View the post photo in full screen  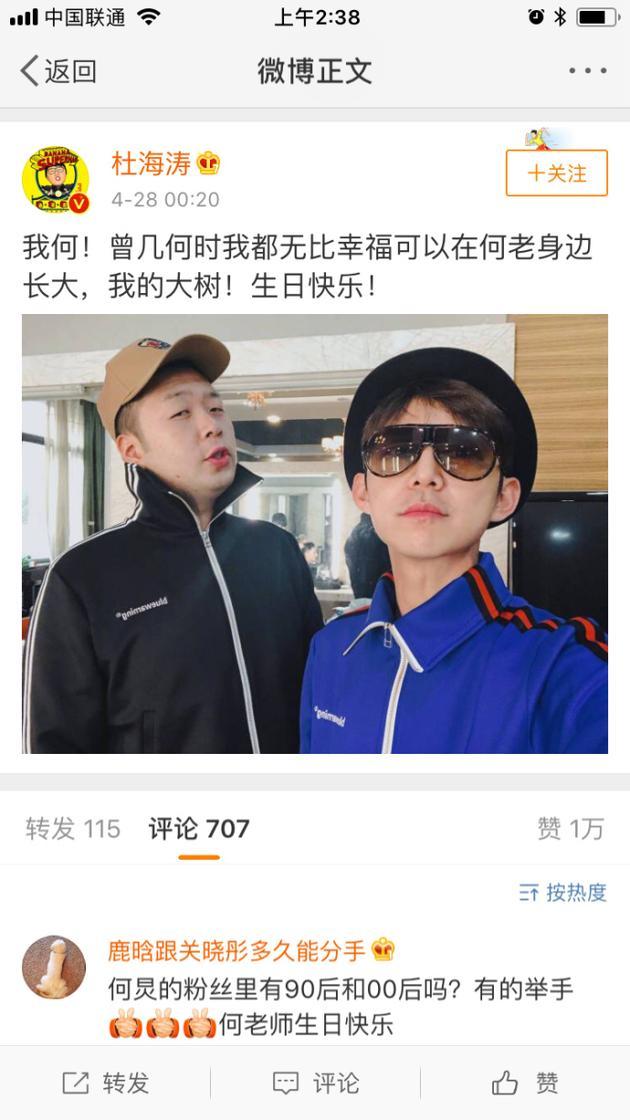(x=315, y=533)
